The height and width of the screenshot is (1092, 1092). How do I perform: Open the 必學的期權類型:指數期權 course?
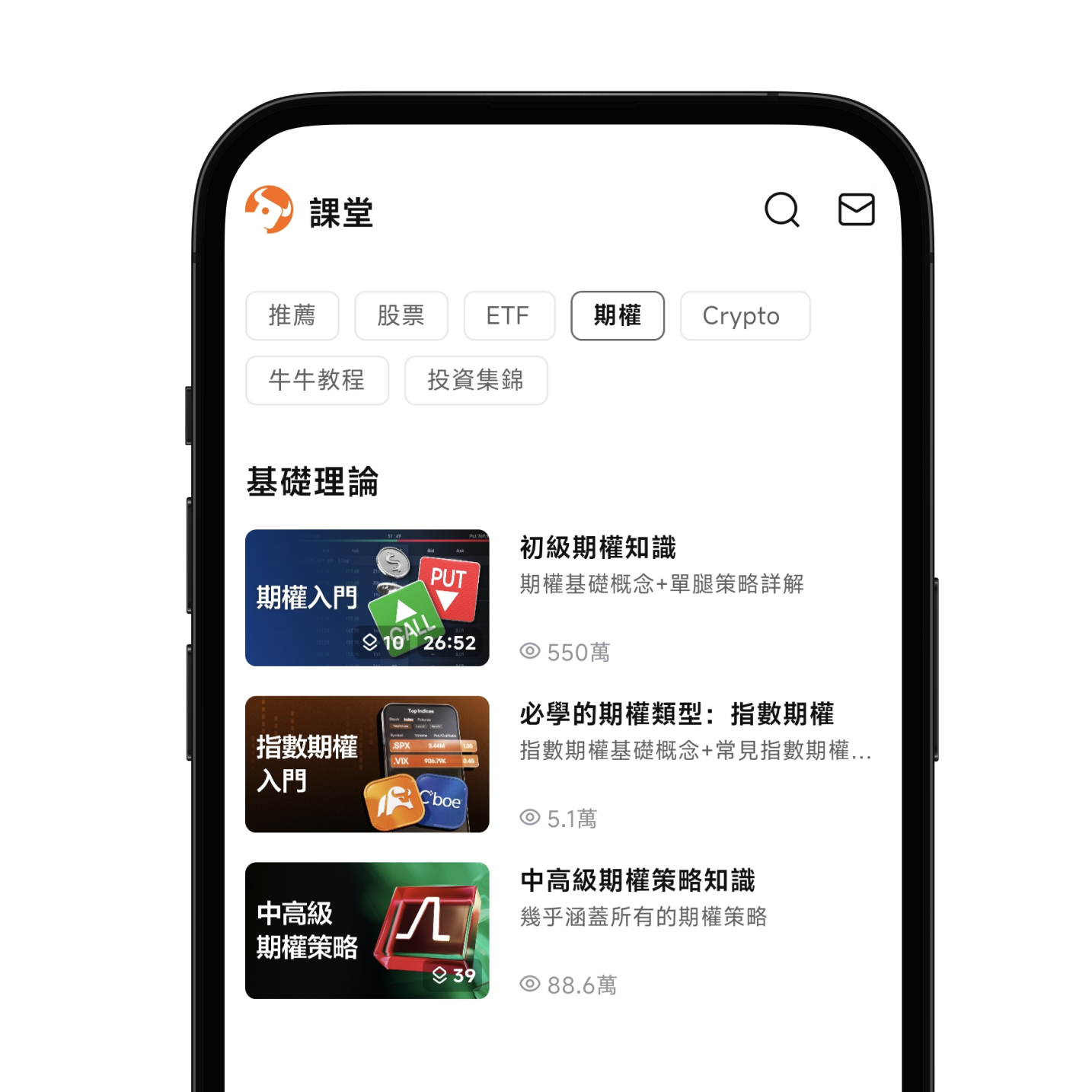pos(676,714)
